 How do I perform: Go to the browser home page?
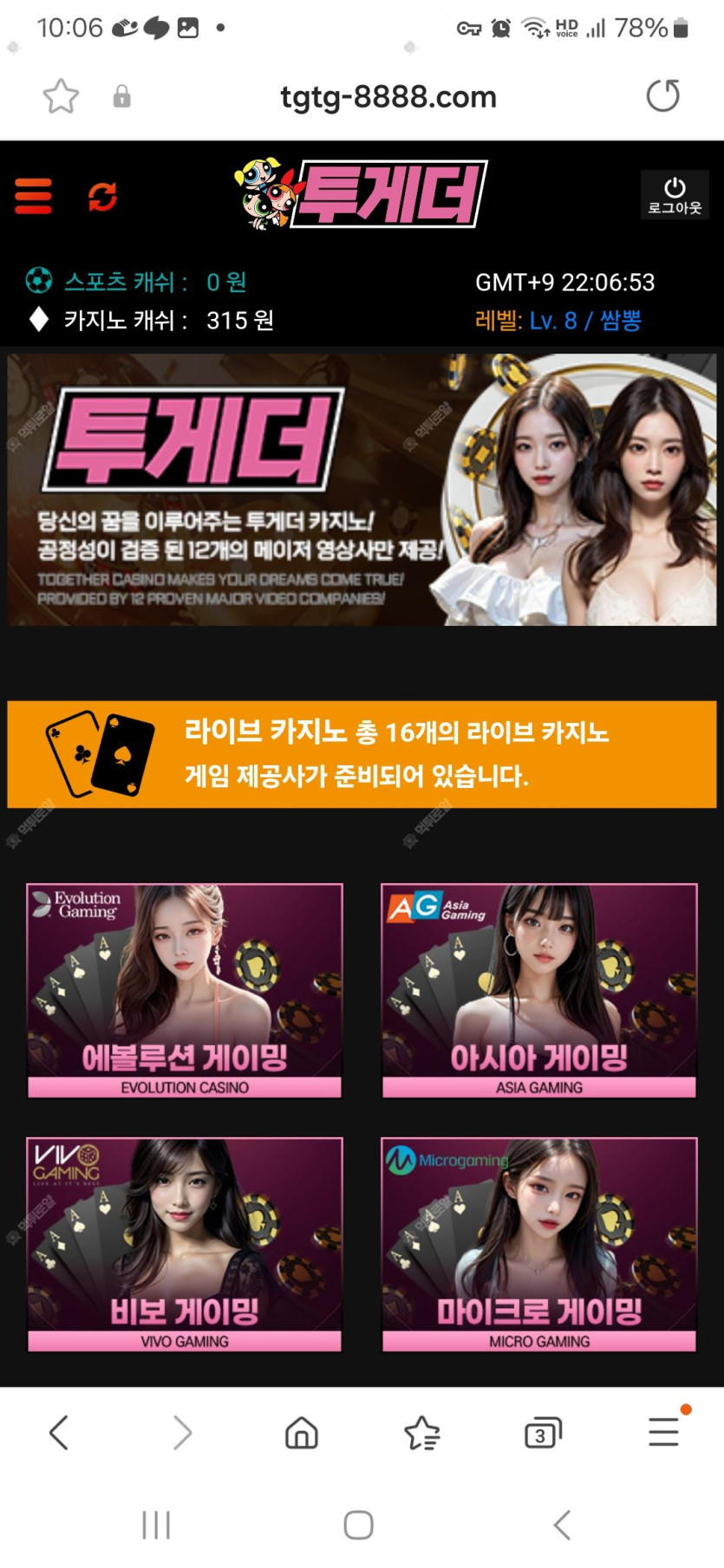tap(302, 1433)
